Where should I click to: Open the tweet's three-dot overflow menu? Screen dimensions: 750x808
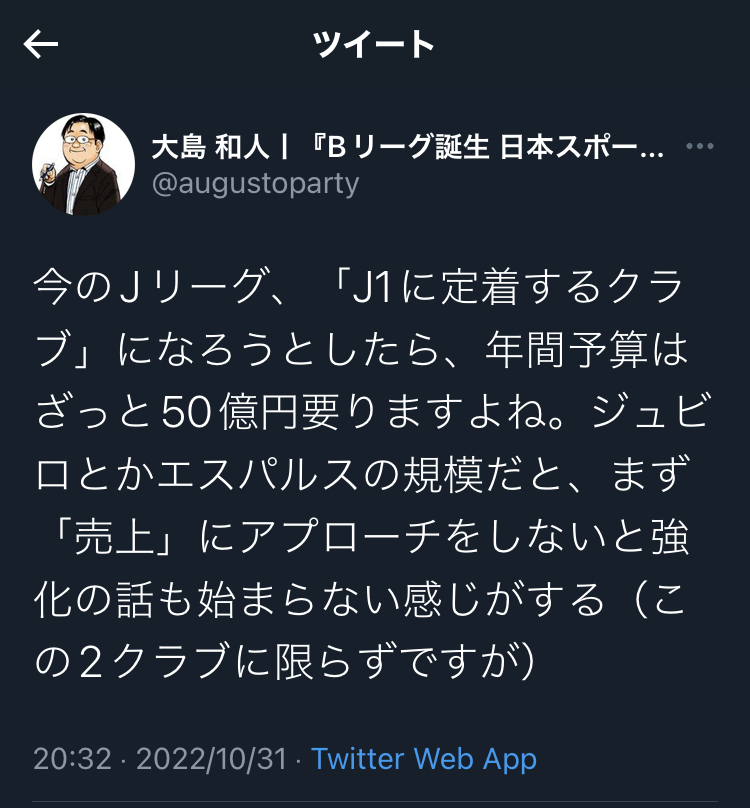click(x=700, y=147)
